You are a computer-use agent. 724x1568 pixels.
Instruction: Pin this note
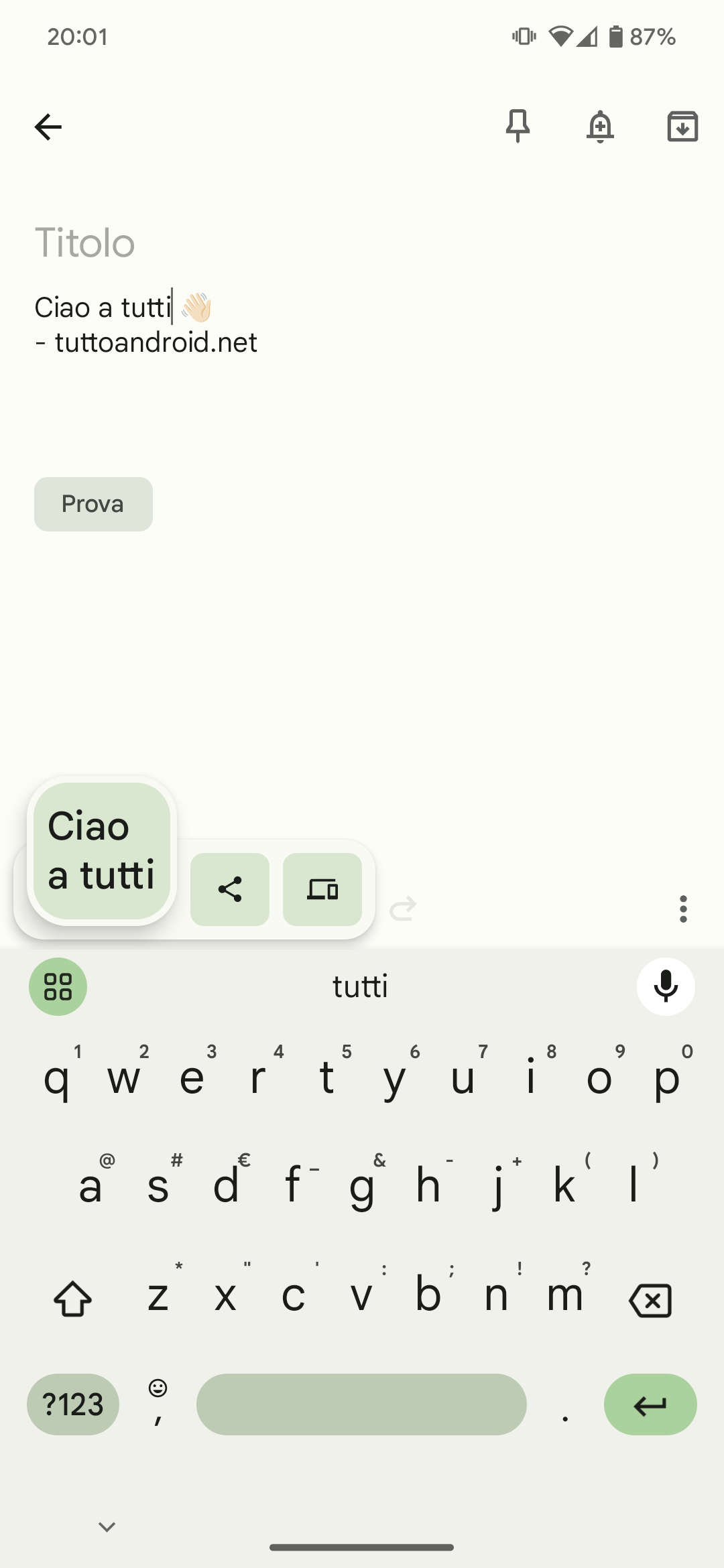pos(518,126)
